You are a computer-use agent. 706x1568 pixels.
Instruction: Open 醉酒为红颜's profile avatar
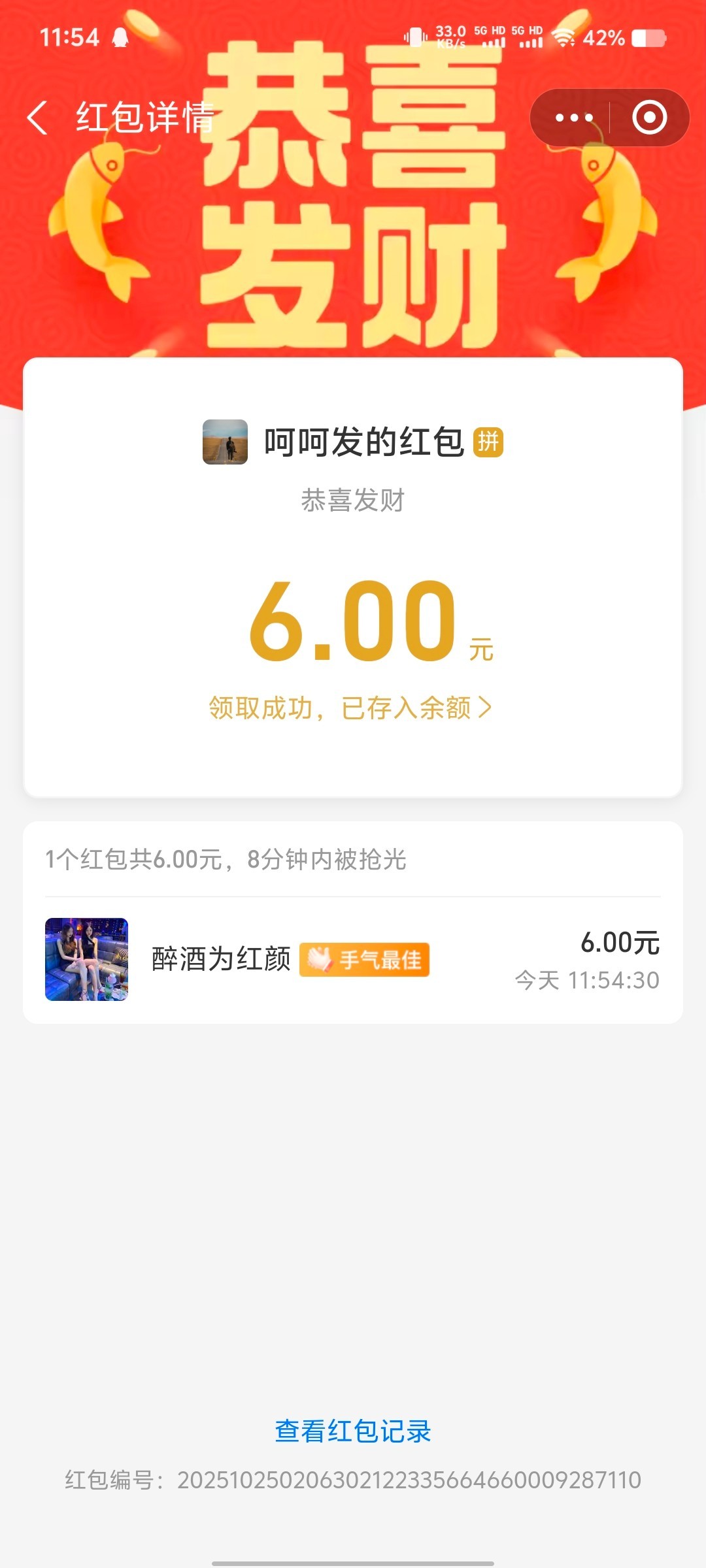tap(86, 959)
